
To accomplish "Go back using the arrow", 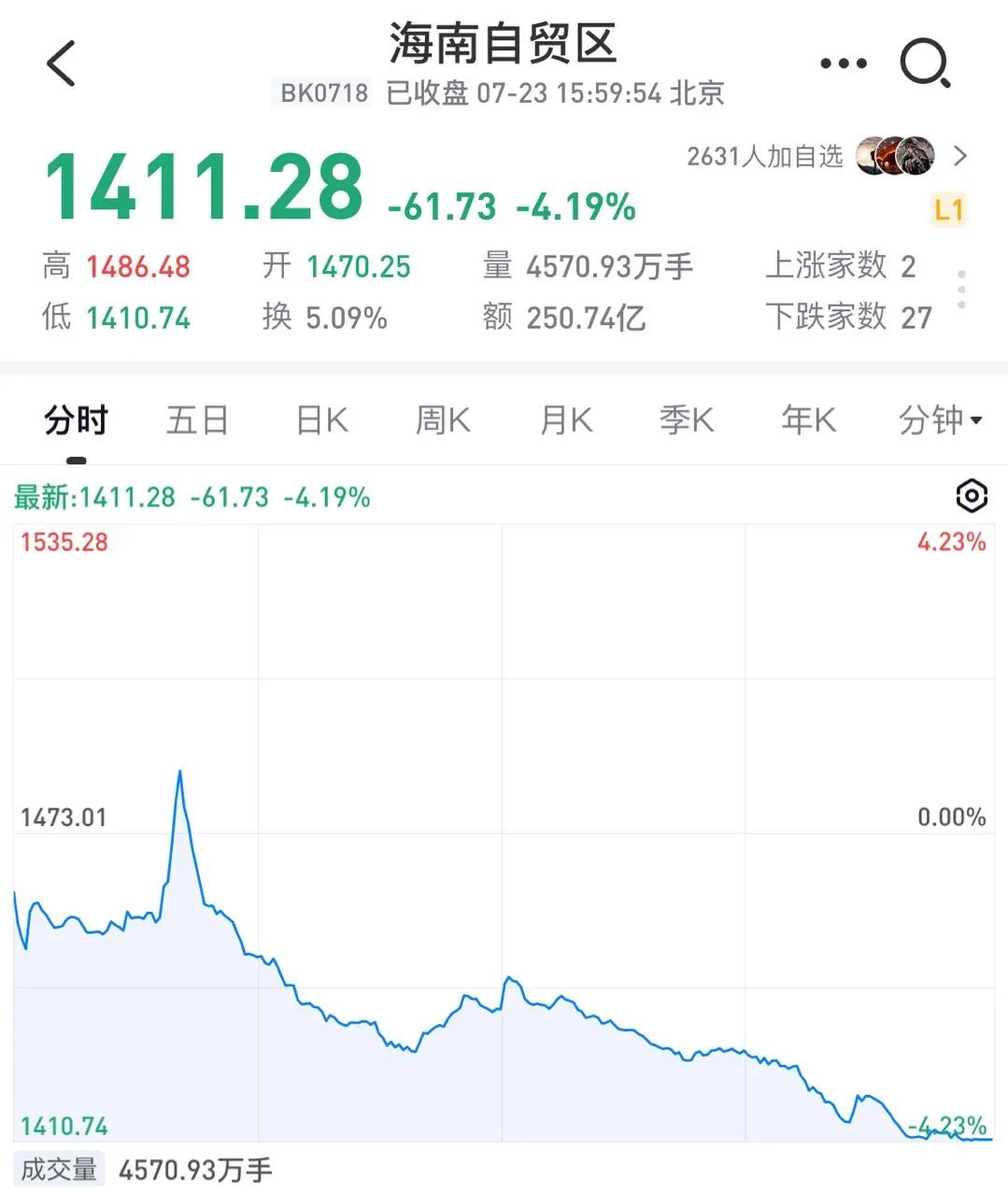I will [61, 64].
